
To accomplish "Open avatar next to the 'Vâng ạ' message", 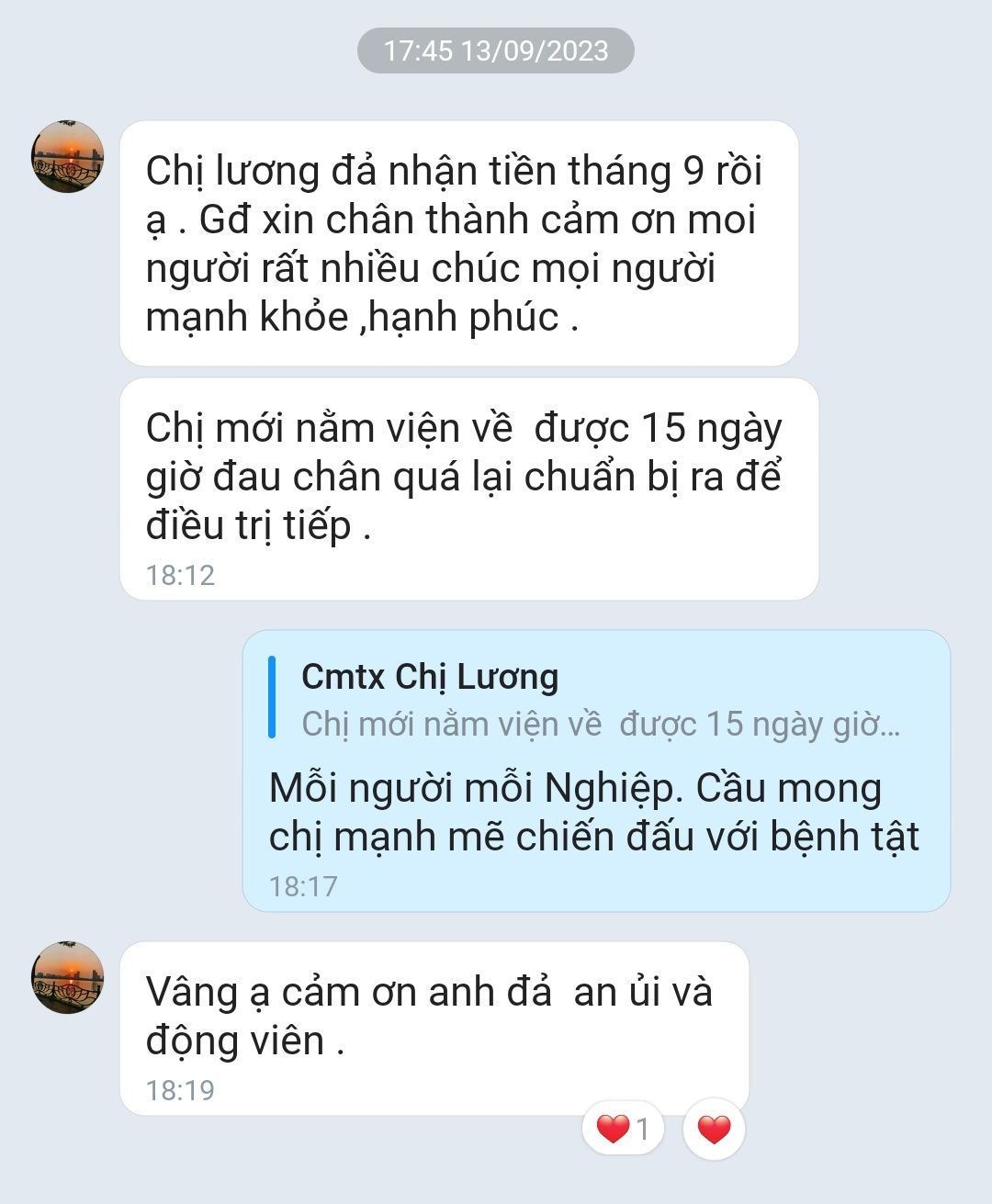I will tap(68, 978).
